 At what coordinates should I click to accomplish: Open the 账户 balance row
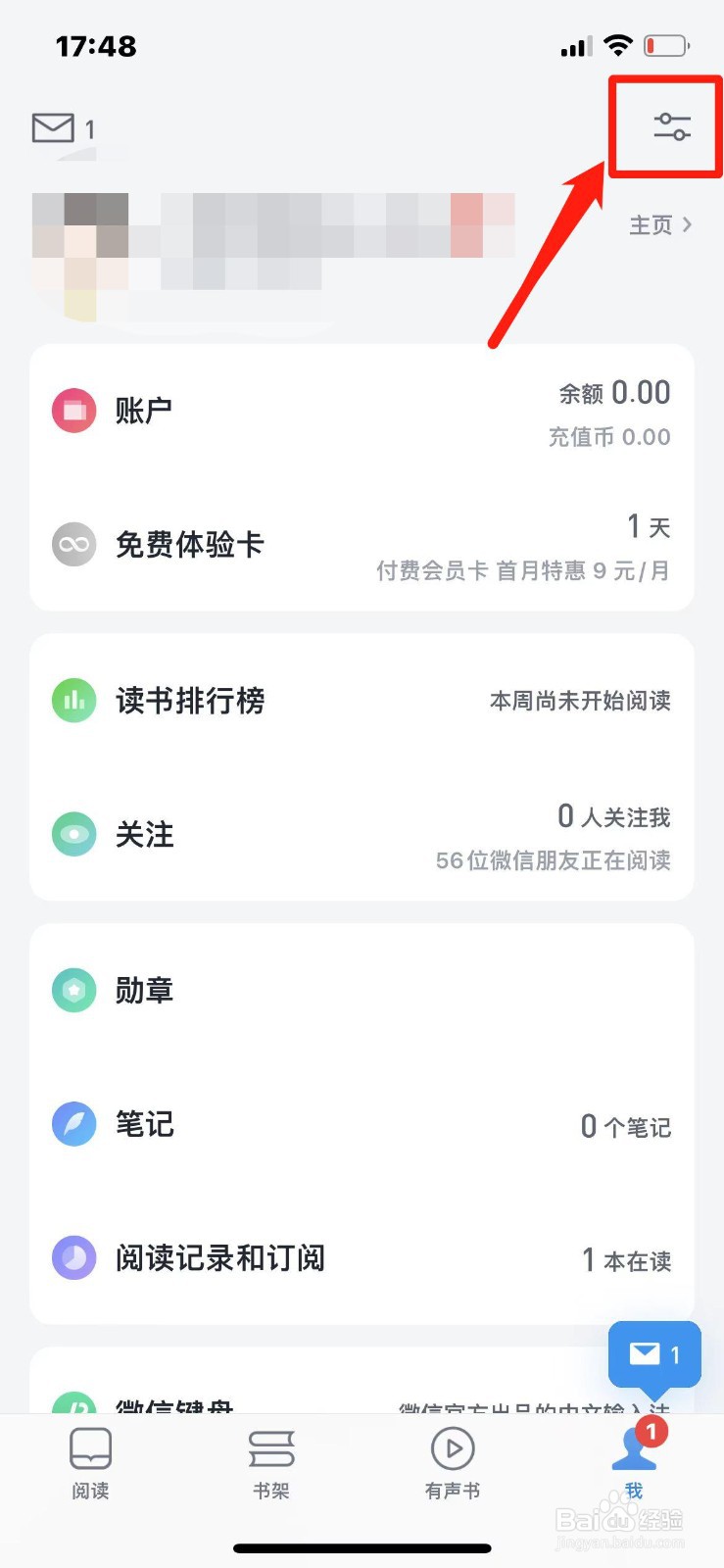pos(362,411)
